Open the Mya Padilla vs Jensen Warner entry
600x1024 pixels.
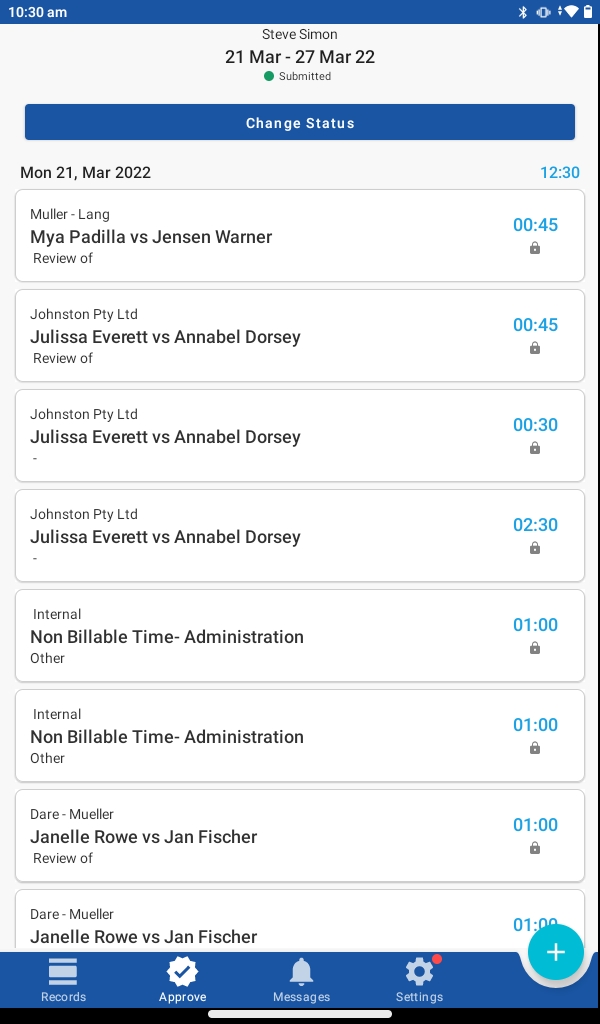300,236
